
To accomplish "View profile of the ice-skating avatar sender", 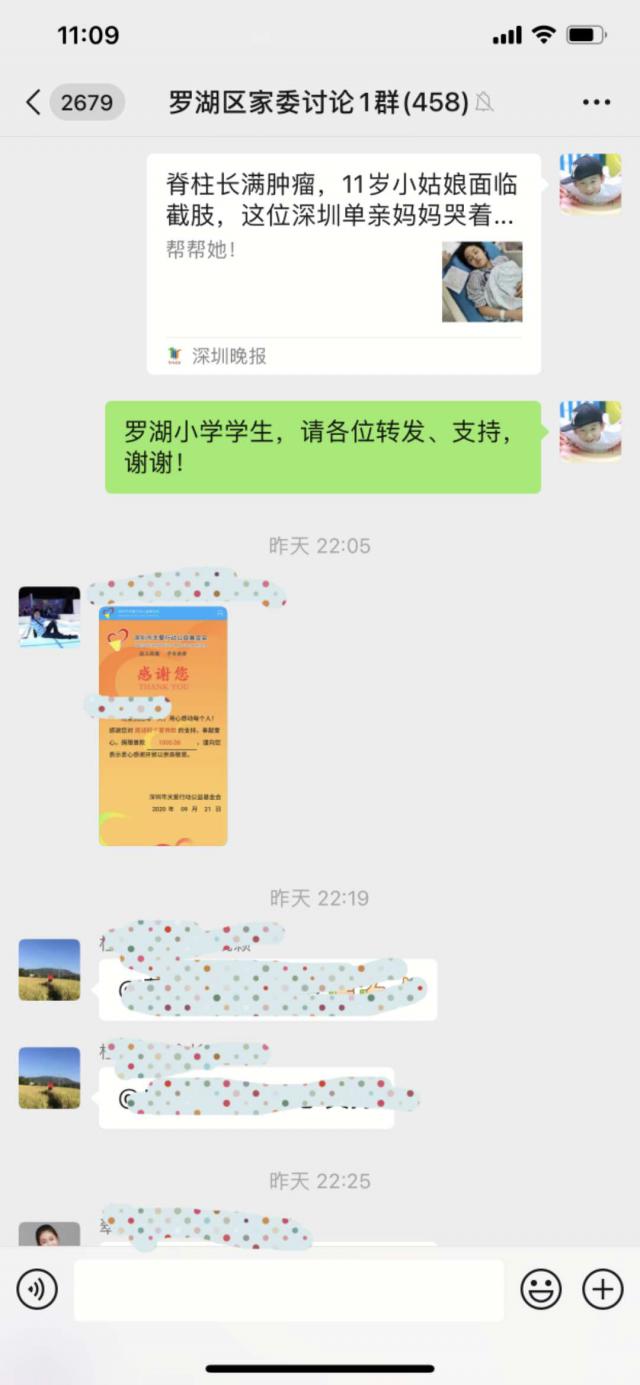I will coord(49,617).
